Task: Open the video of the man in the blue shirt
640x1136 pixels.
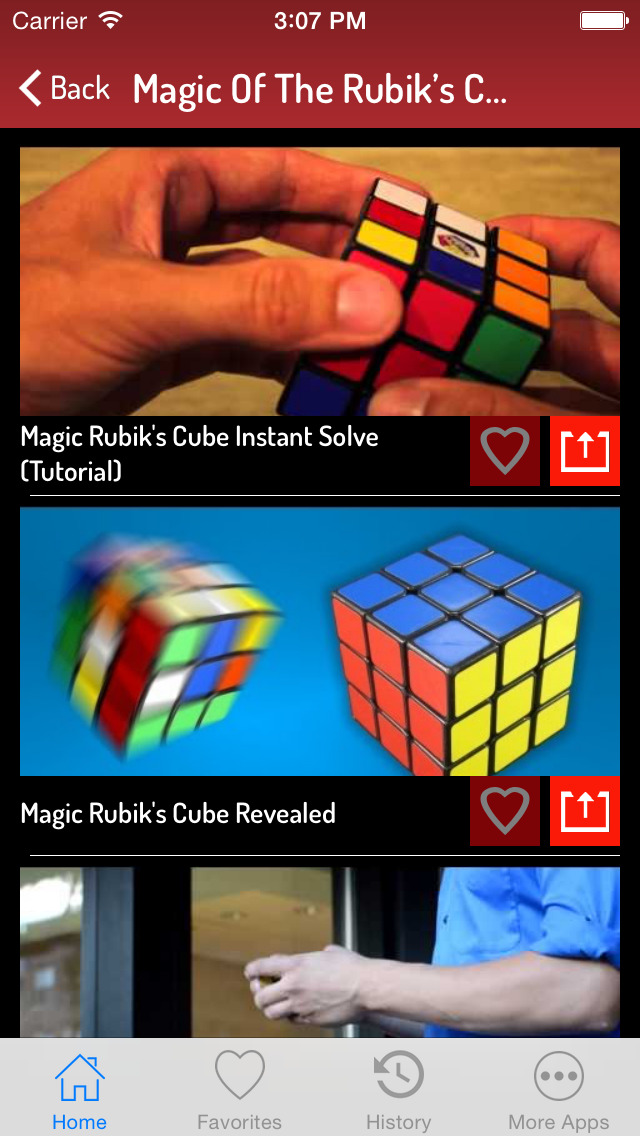Action: pyautogui.click(x=320, y=952)
